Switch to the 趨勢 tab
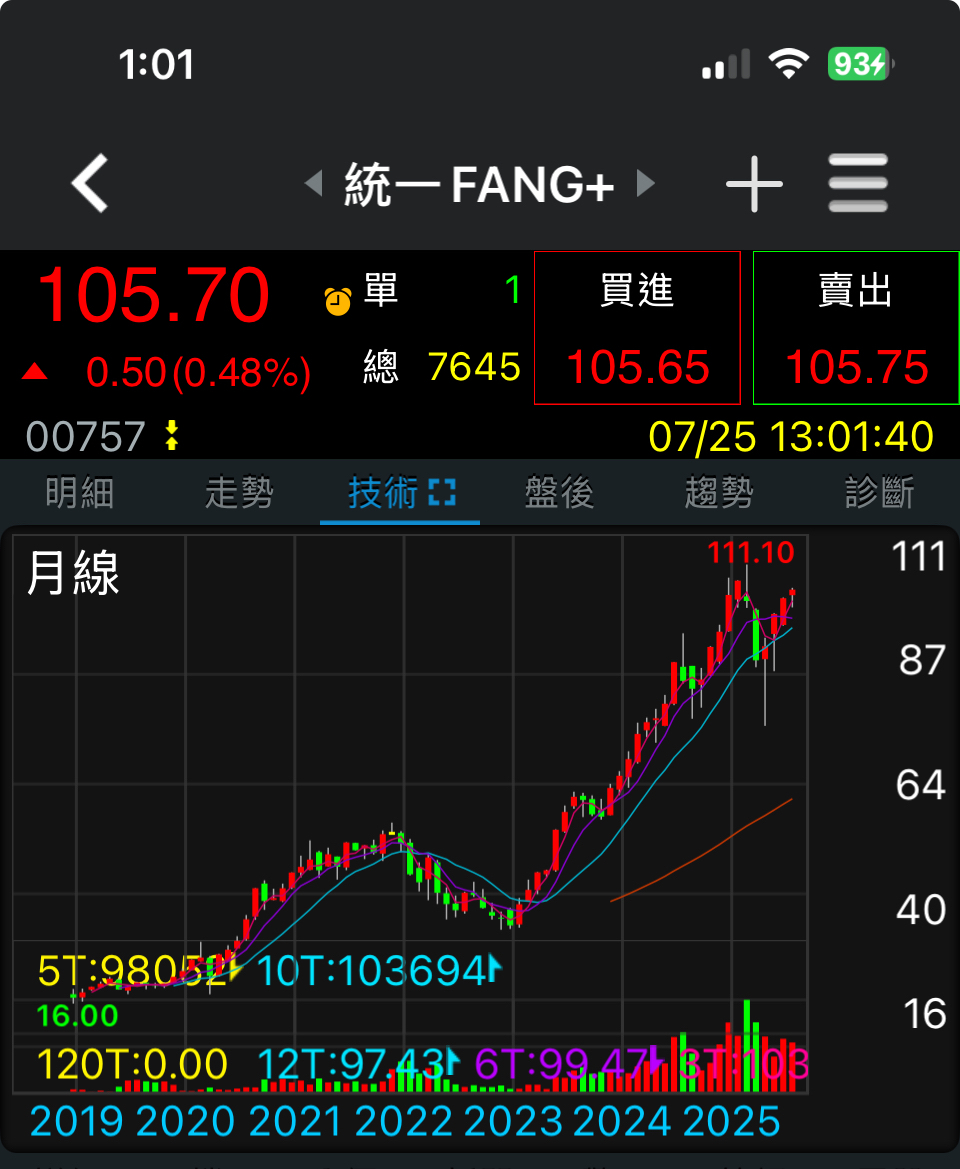960x1169 pixels. point(719,493)
